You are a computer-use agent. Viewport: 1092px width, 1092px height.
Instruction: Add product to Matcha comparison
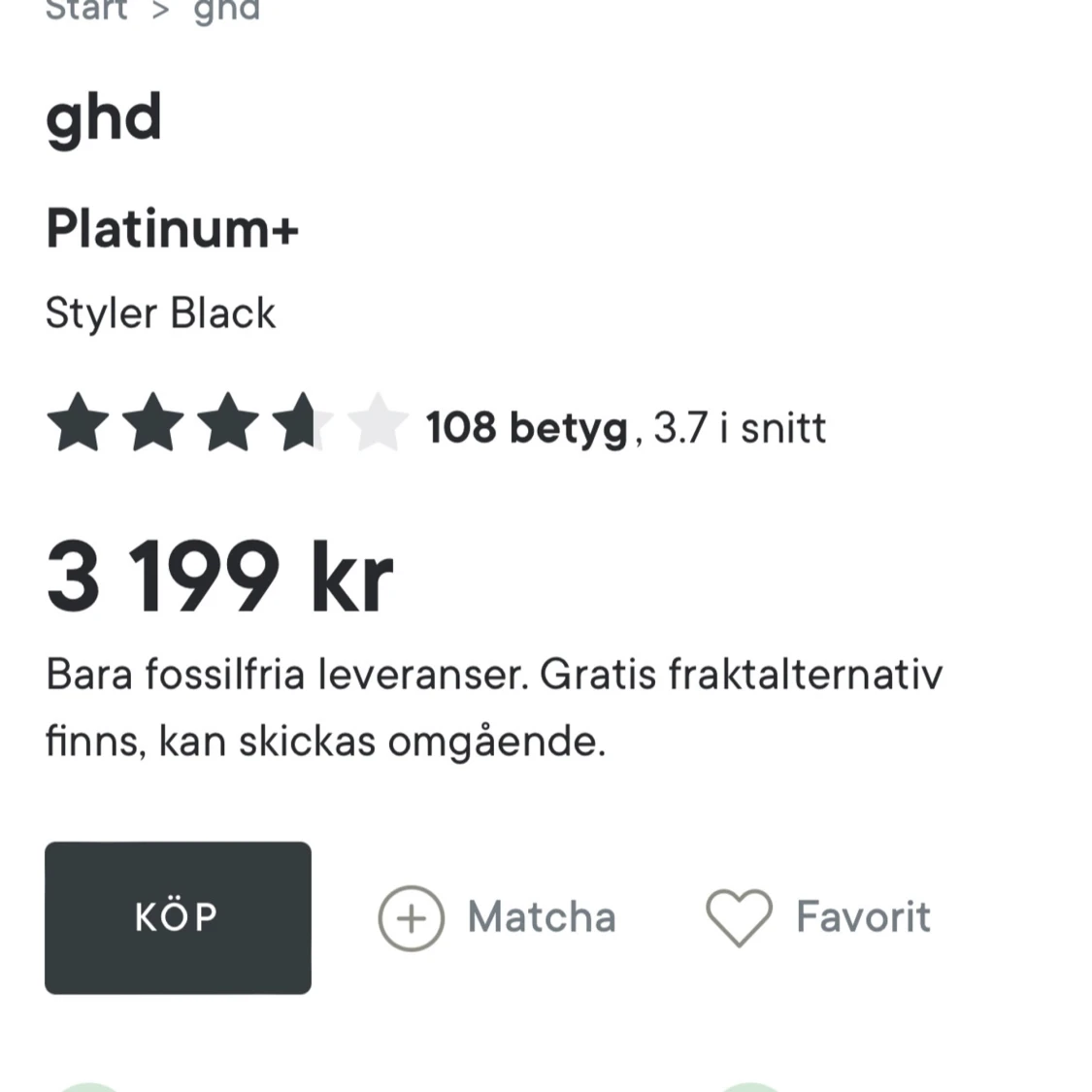pos(497,917)
